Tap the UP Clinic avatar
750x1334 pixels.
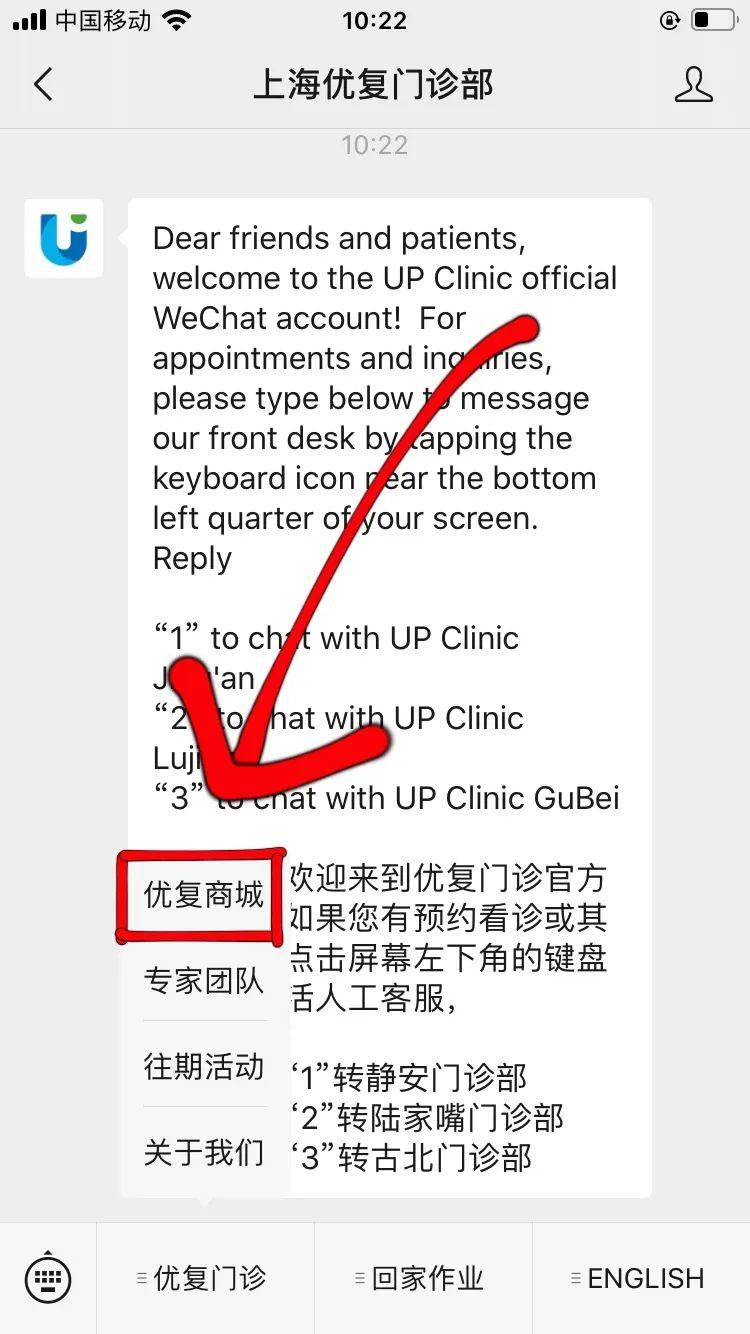coord(64,238)
